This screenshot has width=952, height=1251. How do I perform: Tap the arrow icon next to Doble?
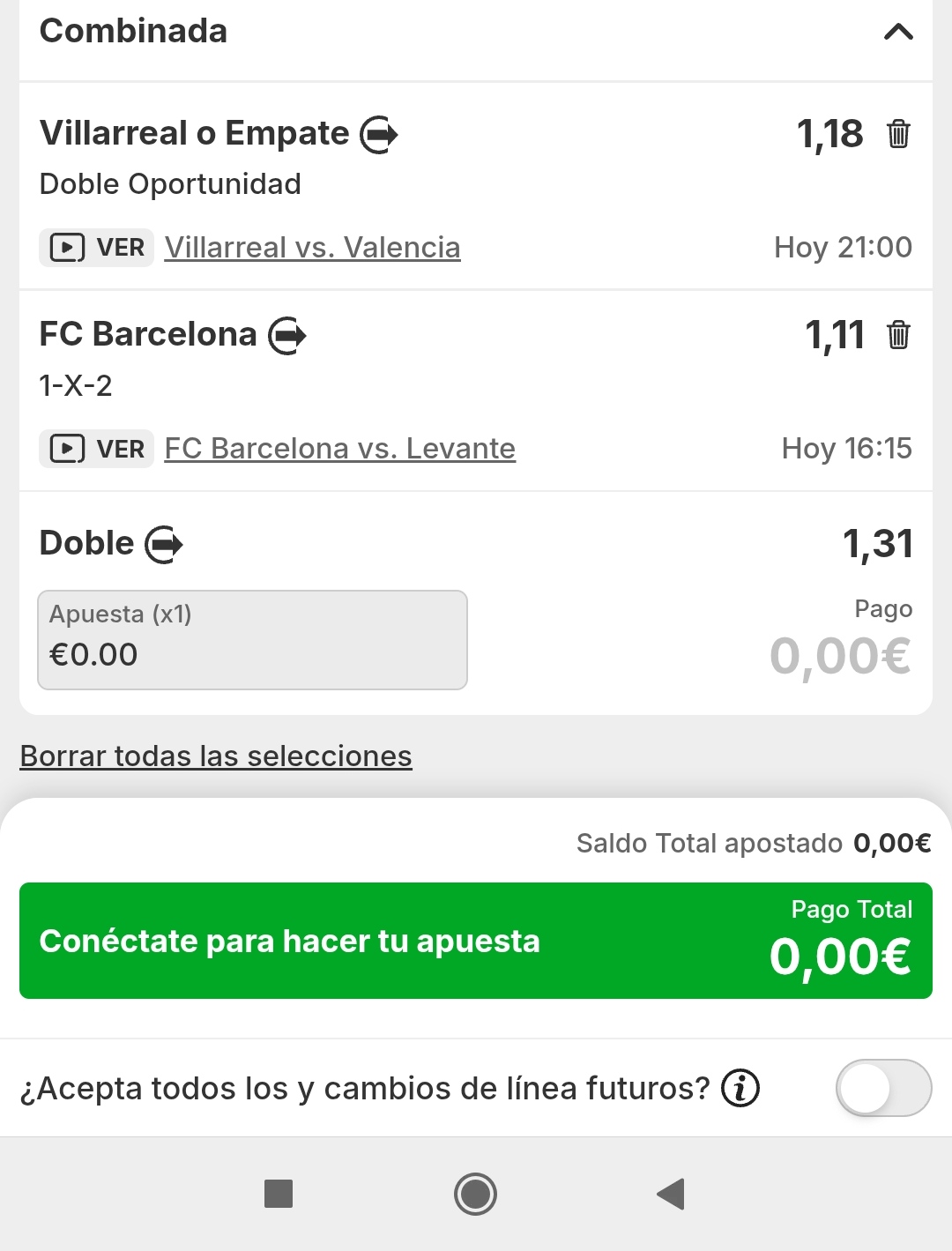[x=164, y=544]
